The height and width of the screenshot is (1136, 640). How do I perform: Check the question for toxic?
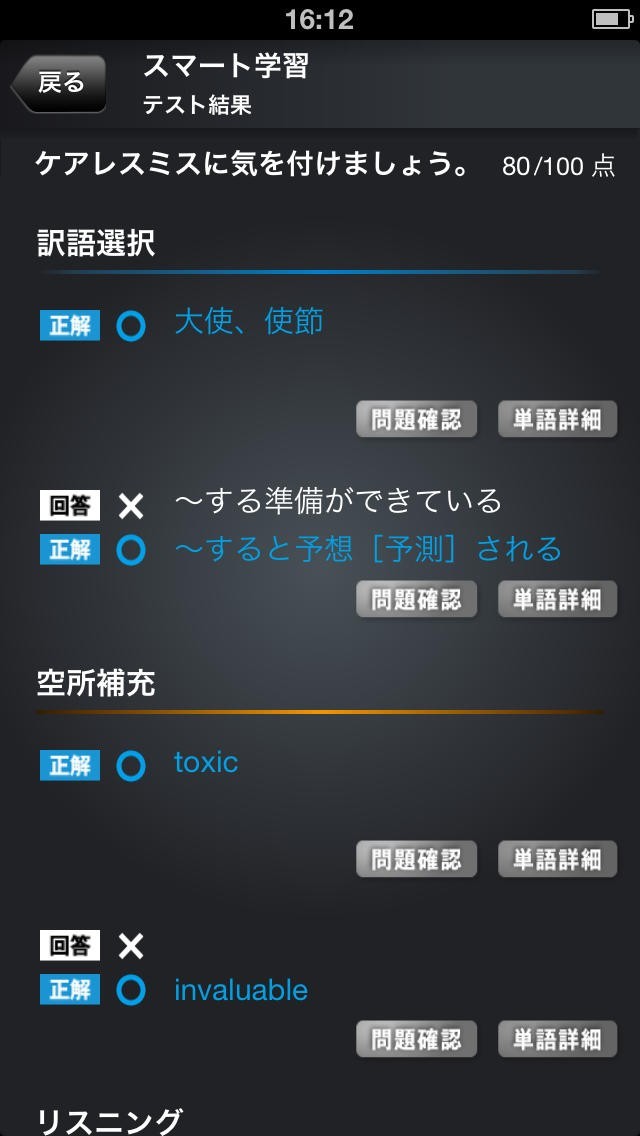coord(416,858)
